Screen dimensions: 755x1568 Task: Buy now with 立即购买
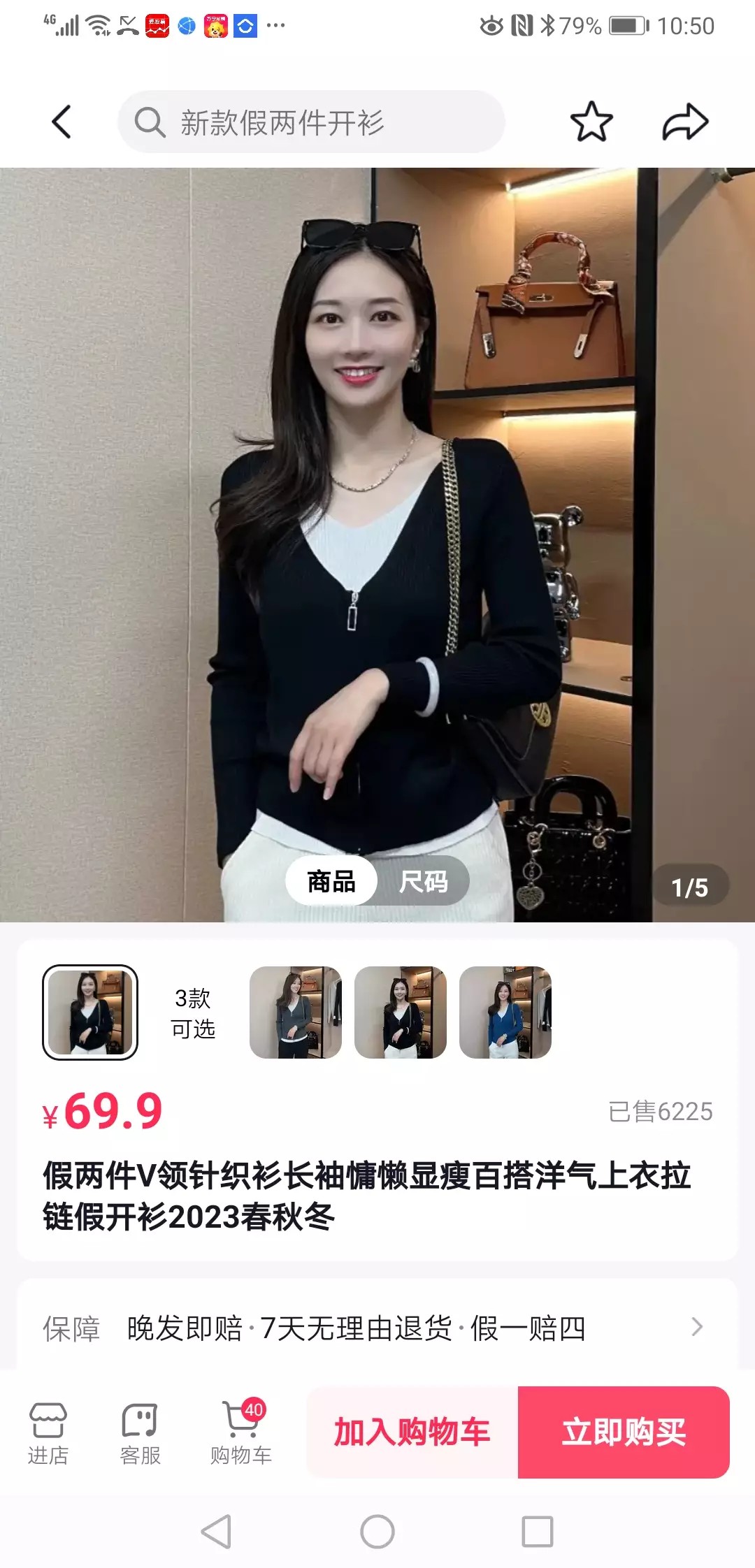[624, 1432]
